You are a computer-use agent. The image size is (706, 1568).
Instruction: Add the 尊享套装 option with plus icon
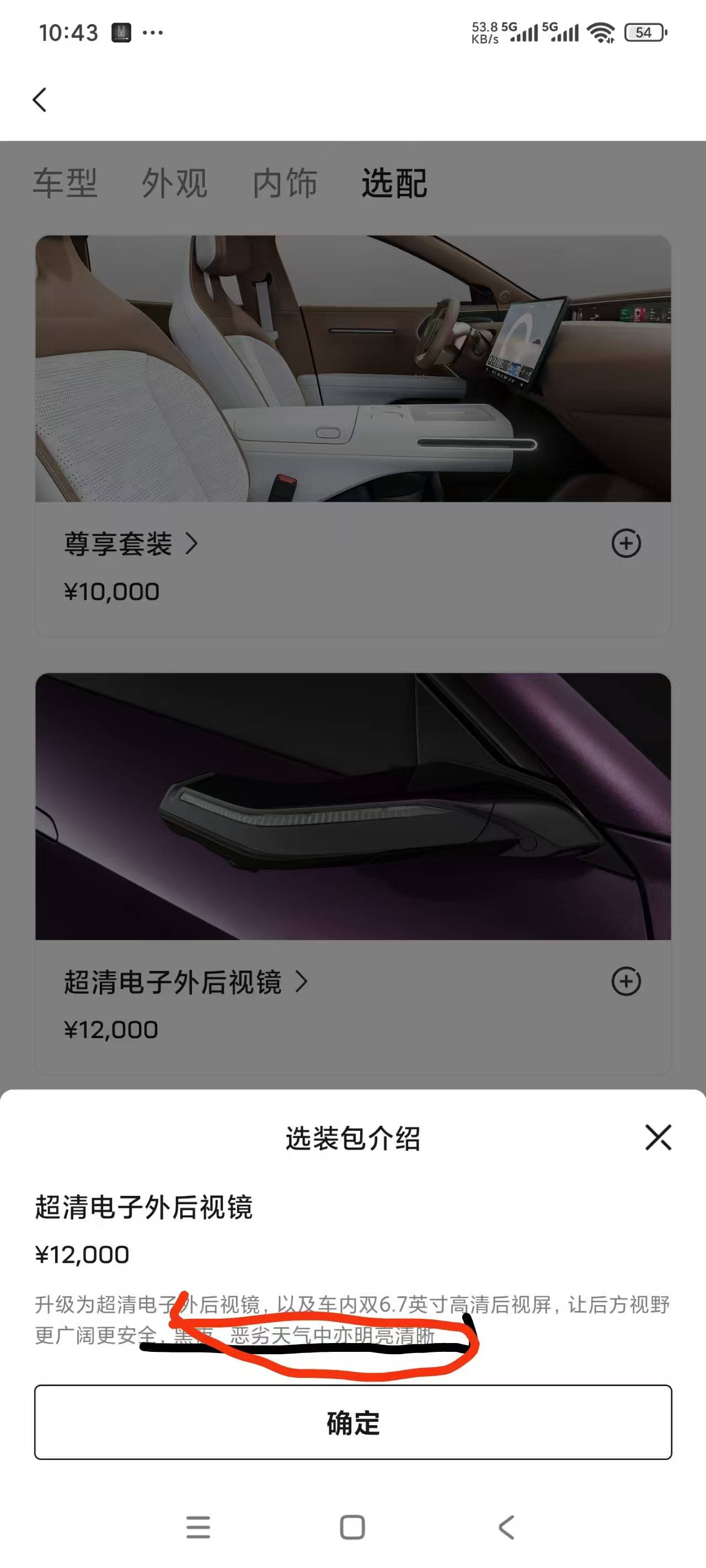[625, 543]
